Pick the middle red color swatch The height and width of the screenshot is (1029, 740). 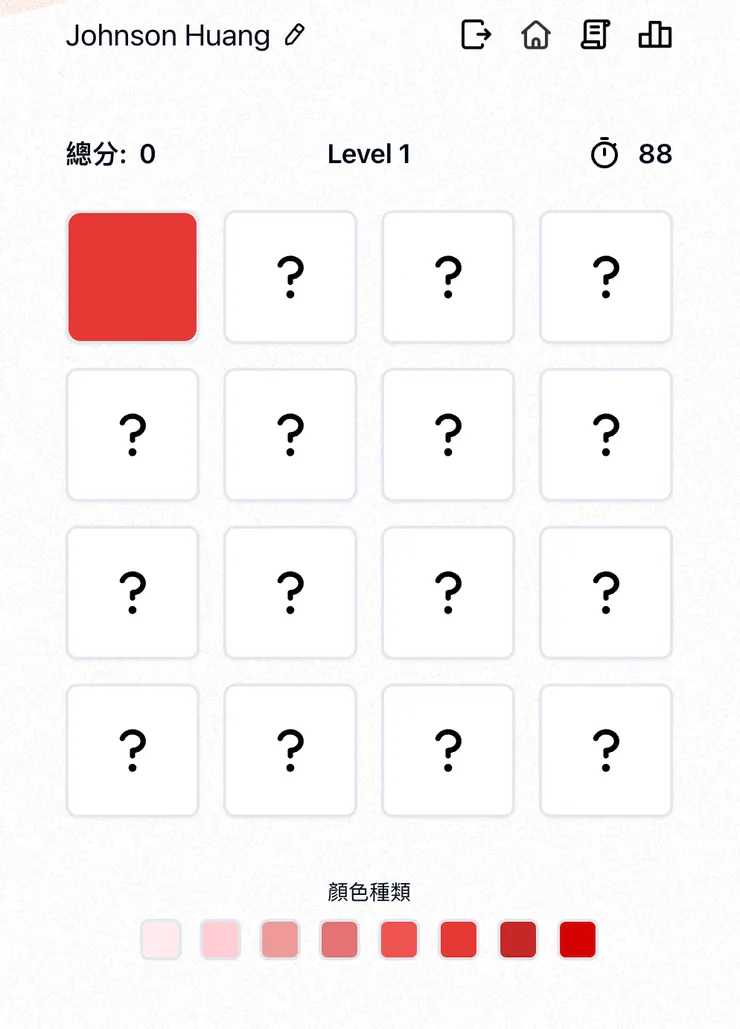(398, 940)
